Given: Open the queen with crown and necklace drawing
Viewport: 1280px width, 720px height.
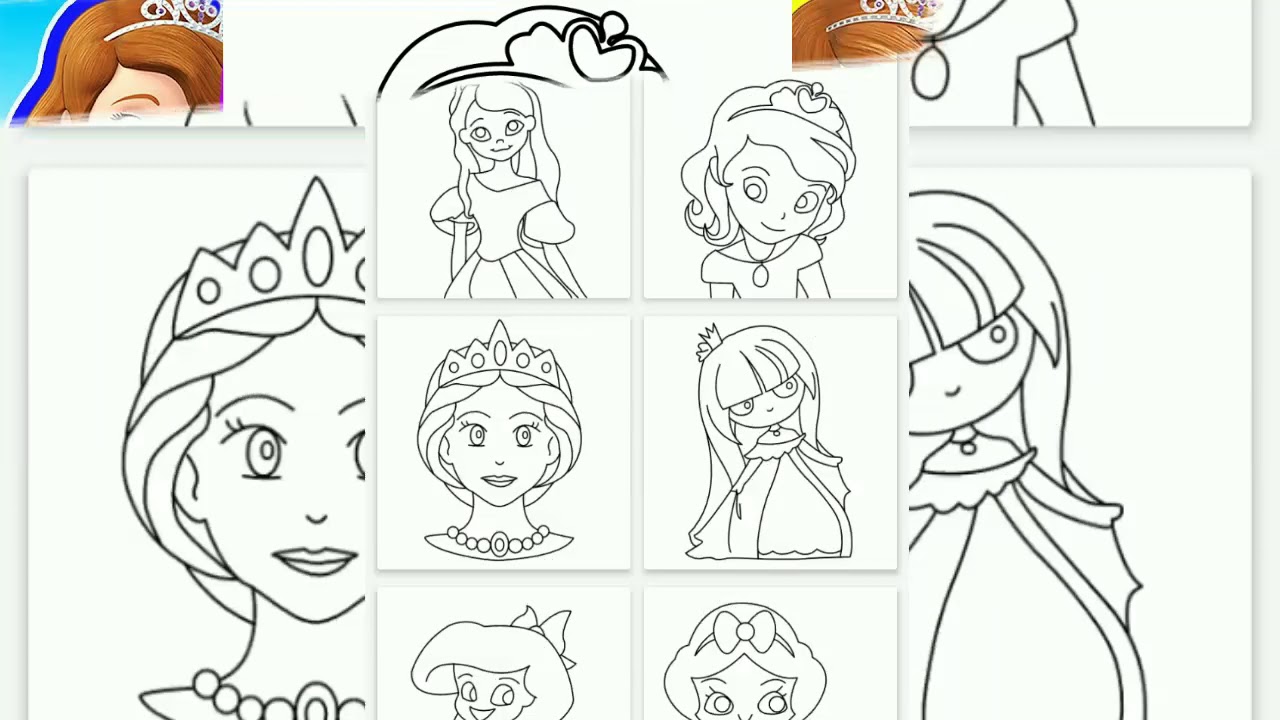Looking at the screenshot, I should (x=503, y=442).
